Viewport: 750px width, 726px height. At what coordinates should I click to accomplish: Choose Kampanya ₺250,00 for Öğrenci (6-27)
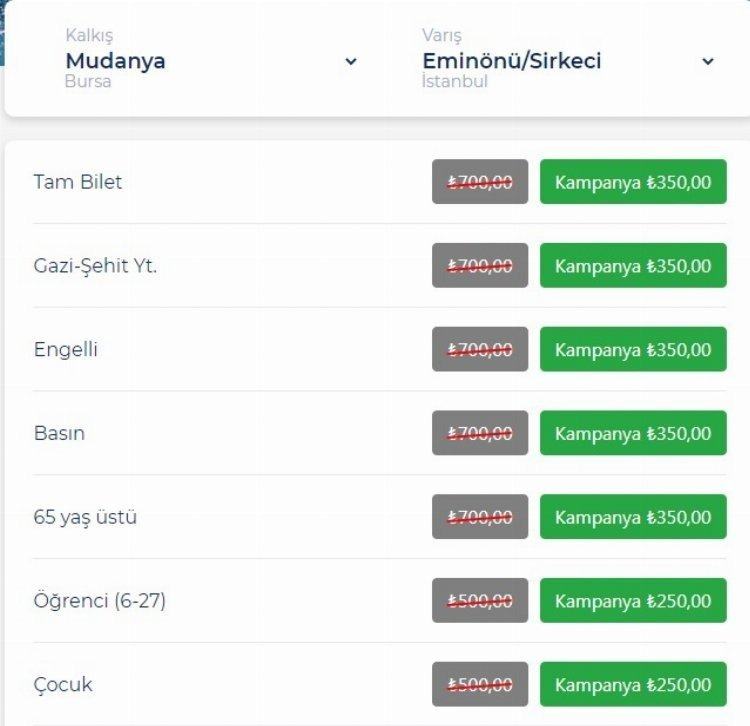coord(633,601)
